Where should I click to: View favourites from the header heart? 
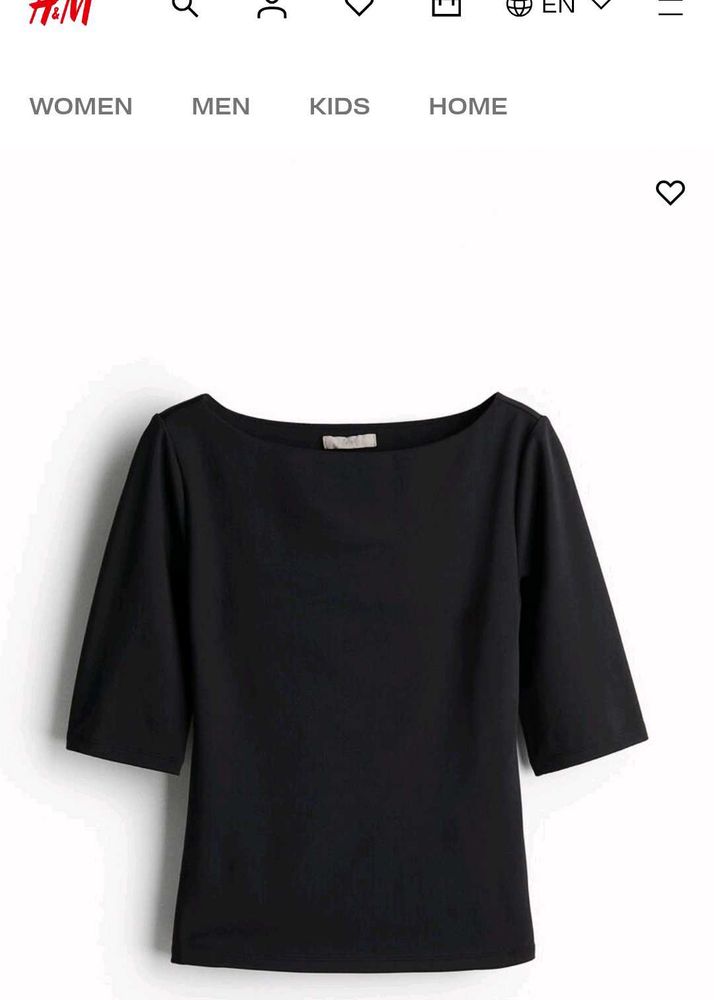[359, 7]
